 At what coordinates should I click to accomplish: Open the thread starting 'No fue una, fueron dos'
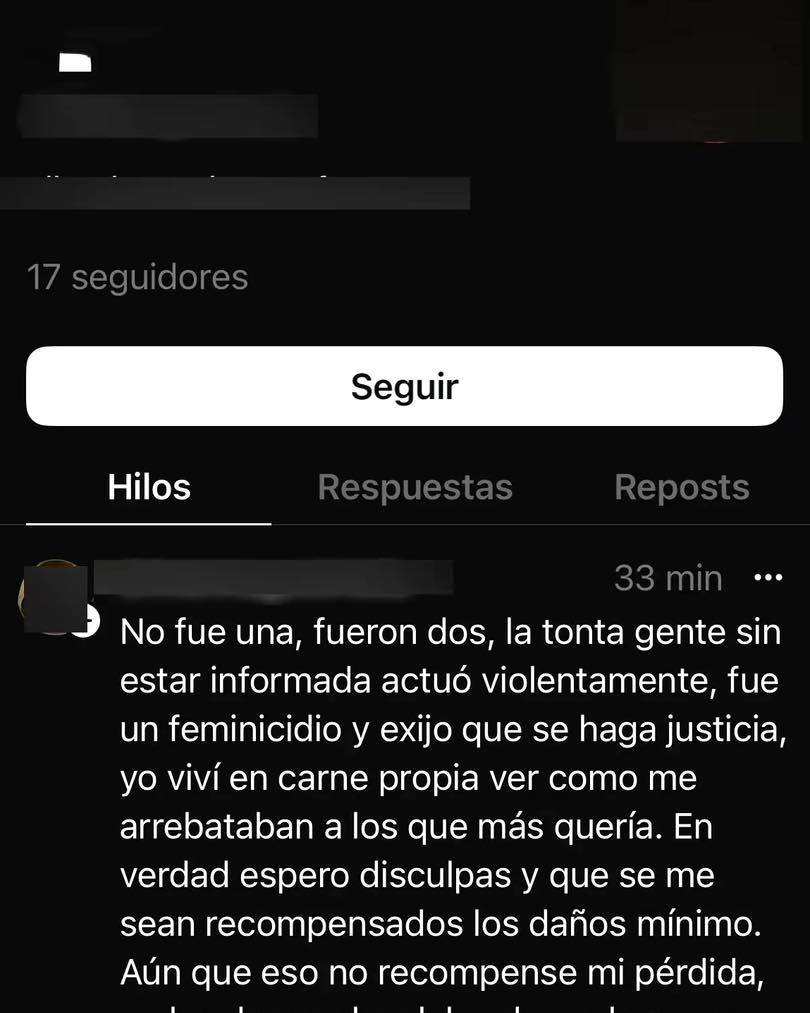(x=450, y=780)
